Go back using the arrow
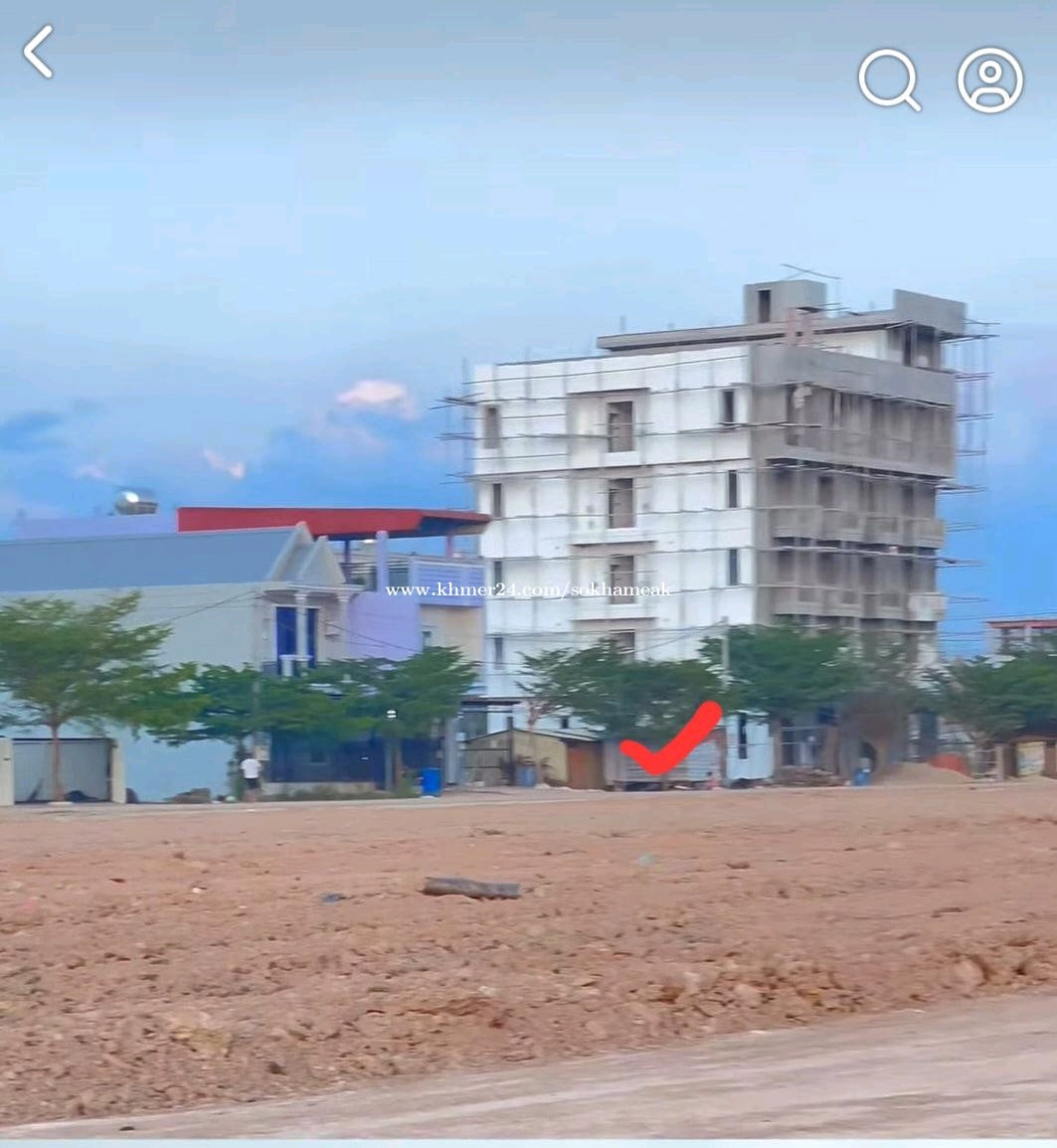The width and height of the screenshot is (1057, 1148). coord(38,52)
